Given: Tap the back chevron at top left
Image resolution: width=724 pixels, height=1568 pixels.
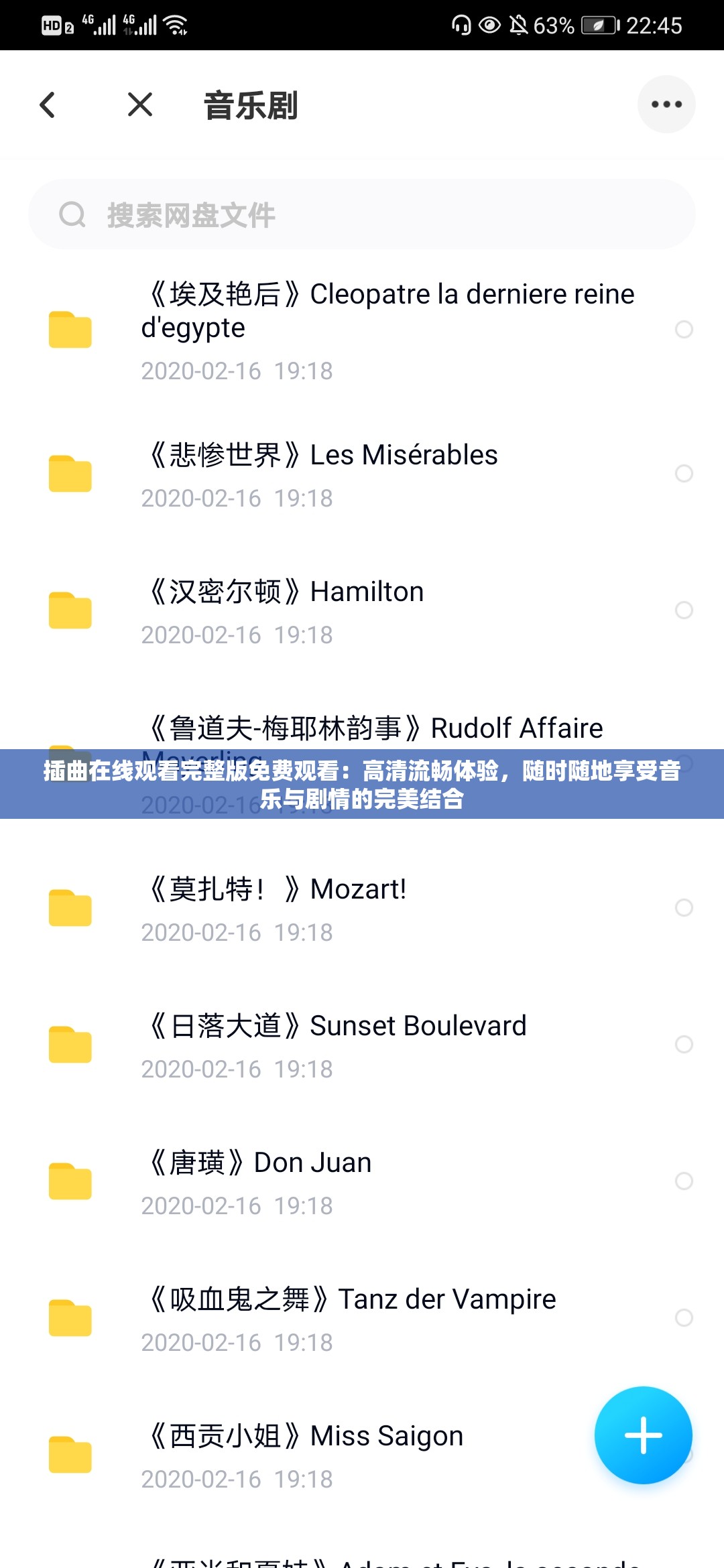Looking at the screenshot, I should [47, 105].
